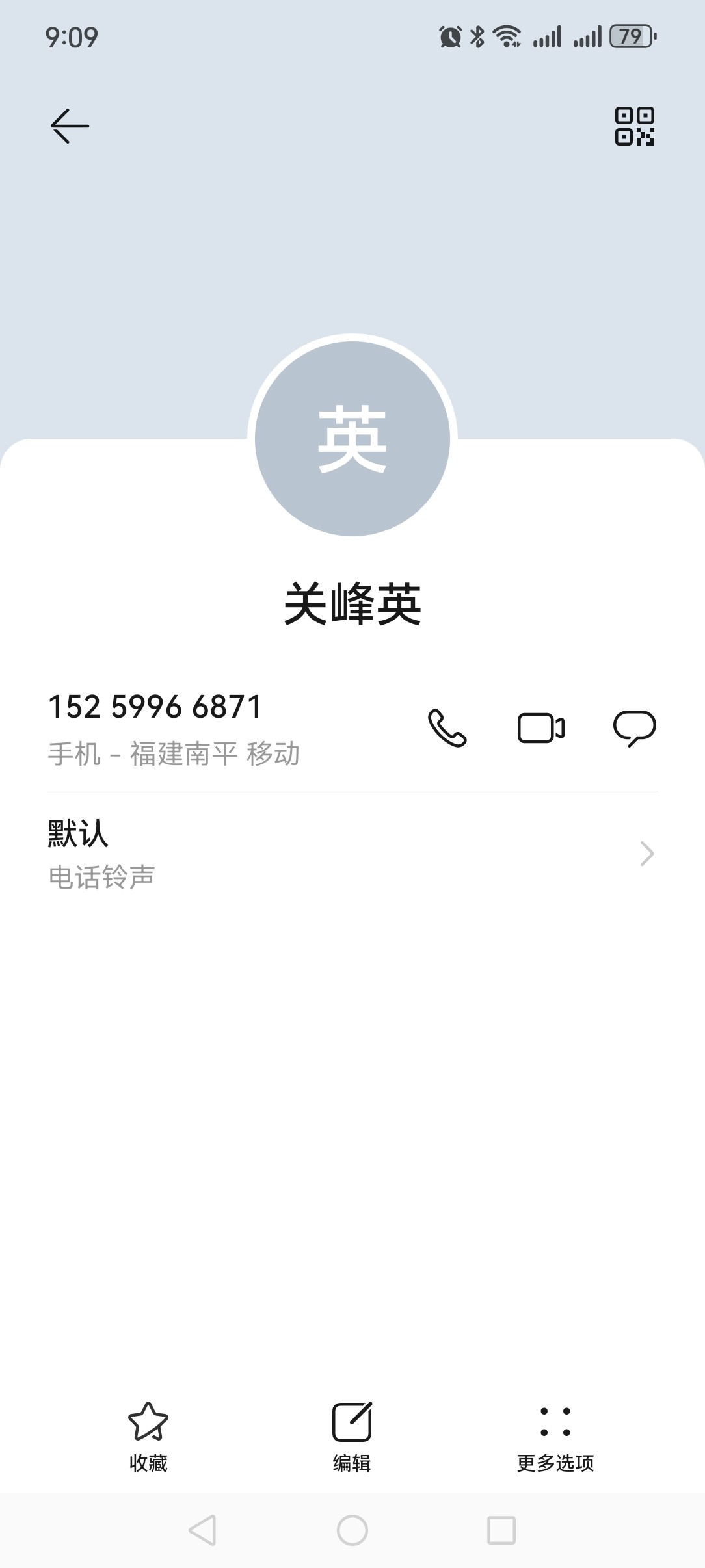Go to the system home screen
This screenshot has height=1568, width=705.
pyautogui.click(x=352, y=1530)
